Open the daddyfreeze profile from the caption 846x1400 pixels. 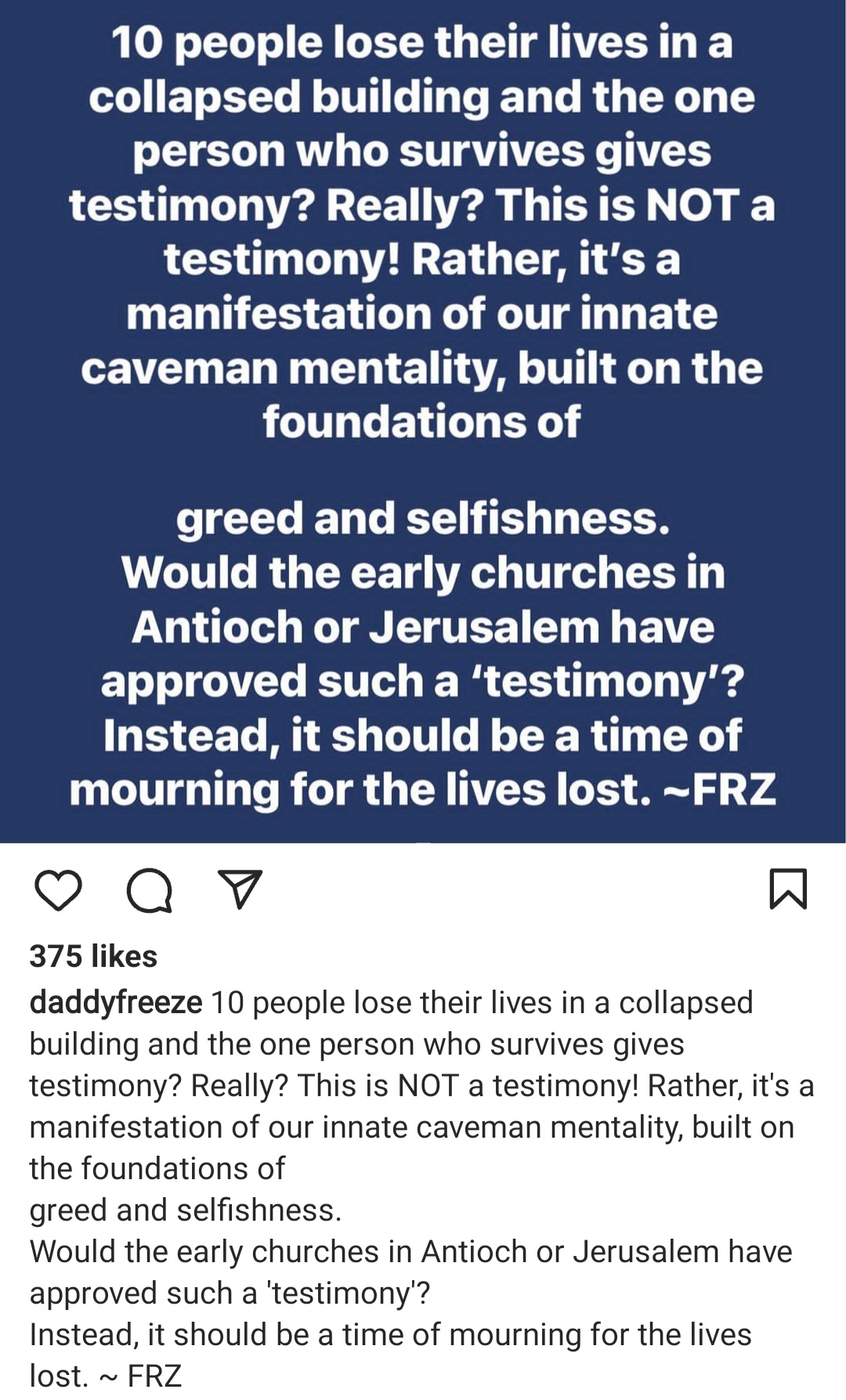[x=116, y=1002]
